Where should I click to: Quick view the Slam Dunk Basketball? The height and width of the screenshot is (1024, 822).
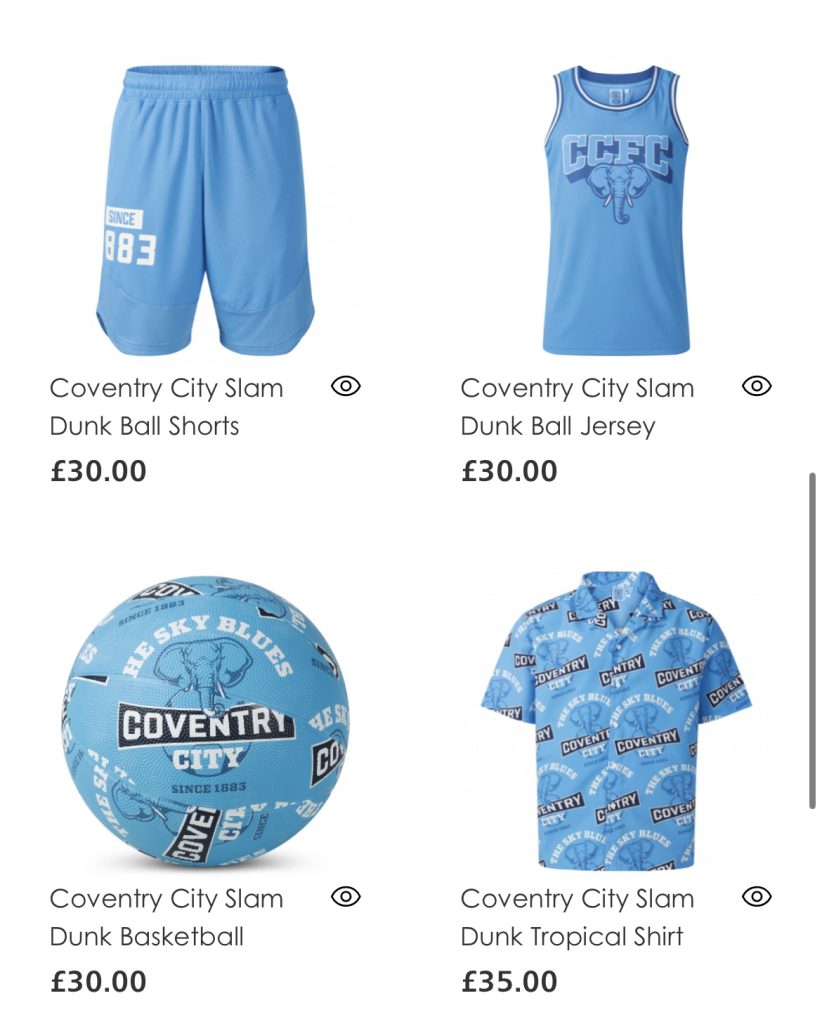tap(345, 897)
